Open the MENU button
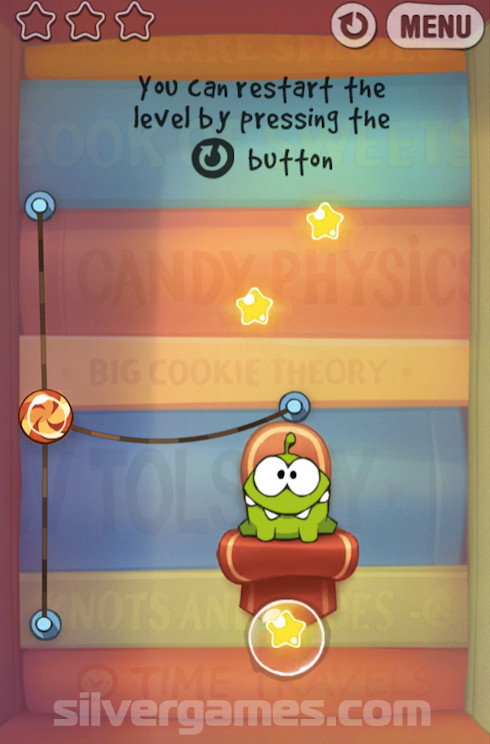 coord(435,26)
